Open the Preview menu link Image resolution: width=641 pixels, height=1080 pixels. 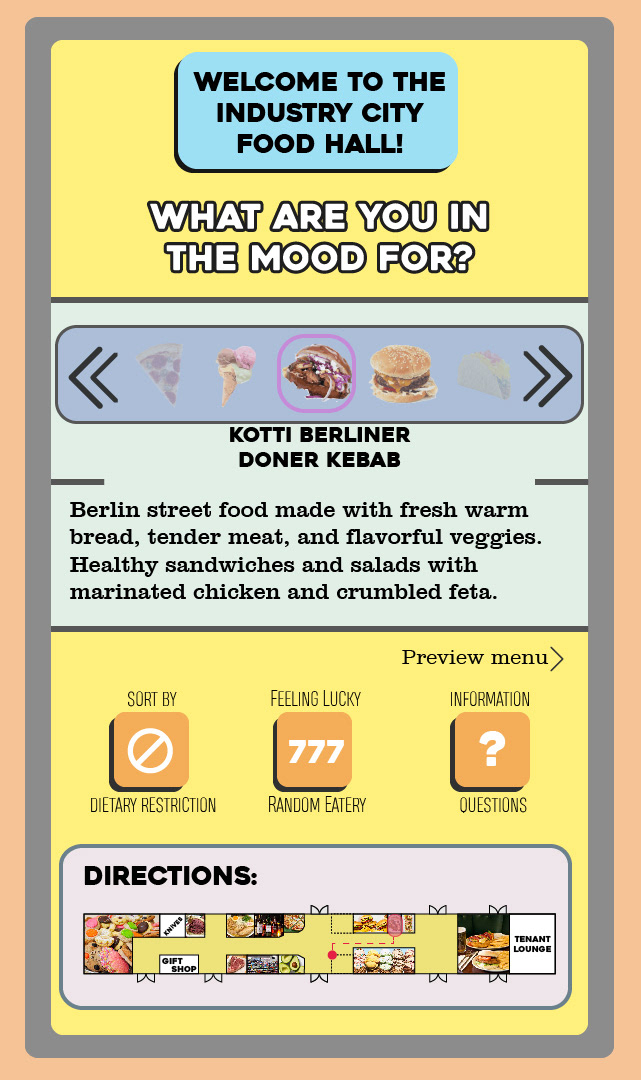coord(483,658)
